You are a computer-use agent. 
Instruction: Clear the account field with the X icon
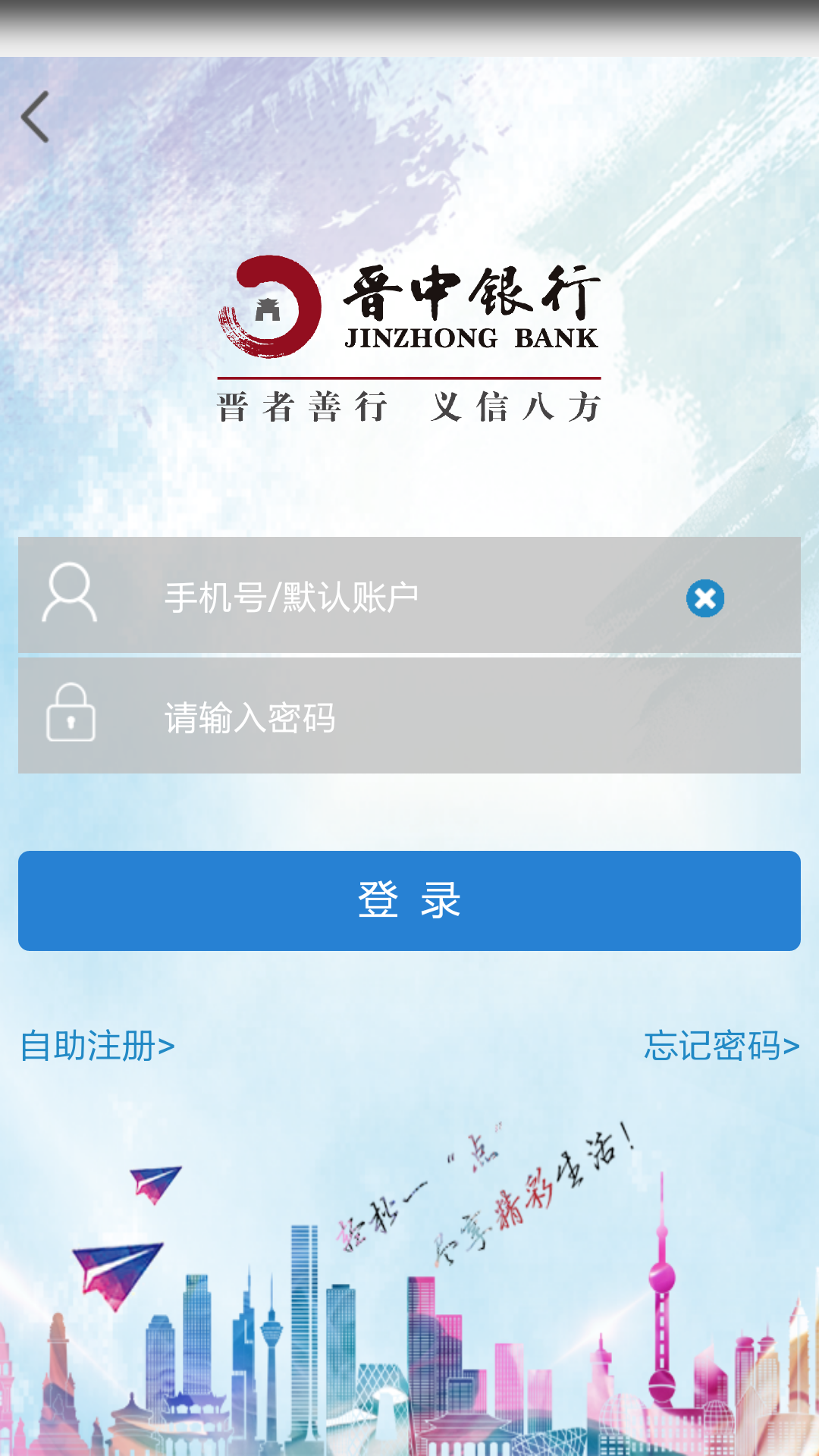coord(705,598)
